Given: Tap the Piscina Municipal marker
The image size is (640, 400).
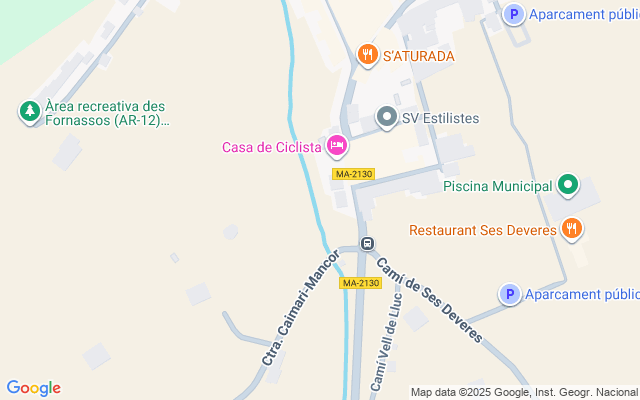Looking at the screenshot, I should [x=568, y=186].
